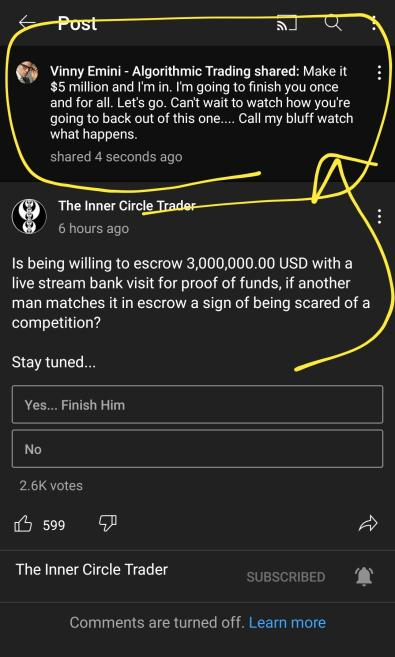Open the cast to device icon
The width and height of the screenshot is (395, 657).
(287, 23)
